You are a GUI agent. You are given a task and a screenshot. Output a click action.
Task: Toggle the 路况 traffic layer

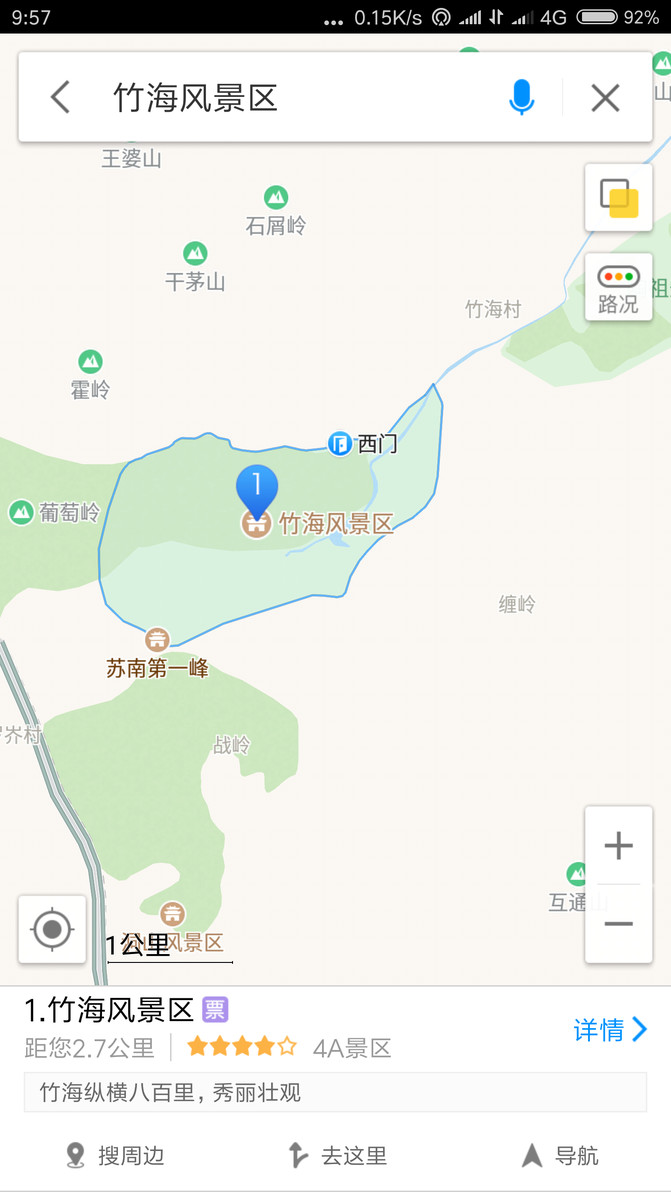[x=618, y=288]
